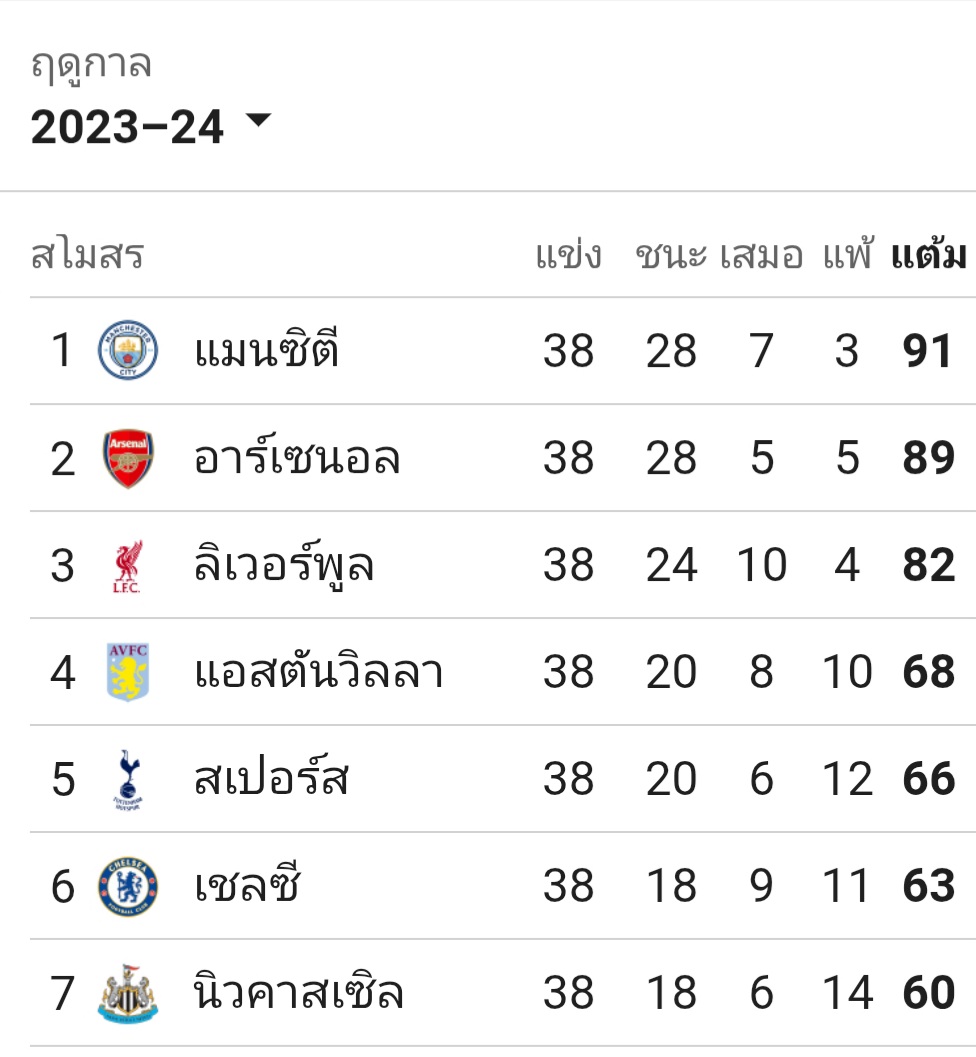Open the 2023–24 season dropdown

tap(150, 126)
